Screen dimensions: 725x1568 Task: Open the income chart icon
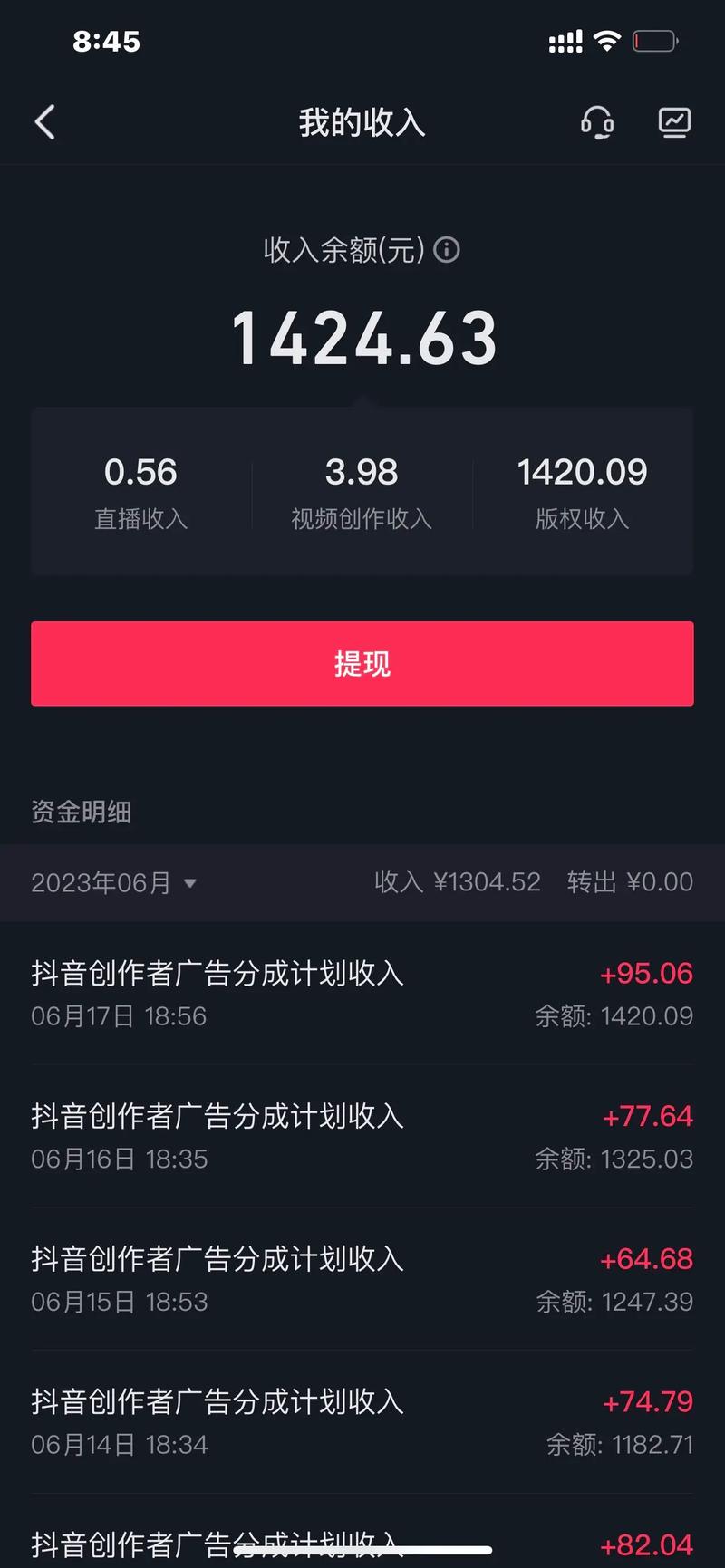pyautogui.click(x=673, y=122)
